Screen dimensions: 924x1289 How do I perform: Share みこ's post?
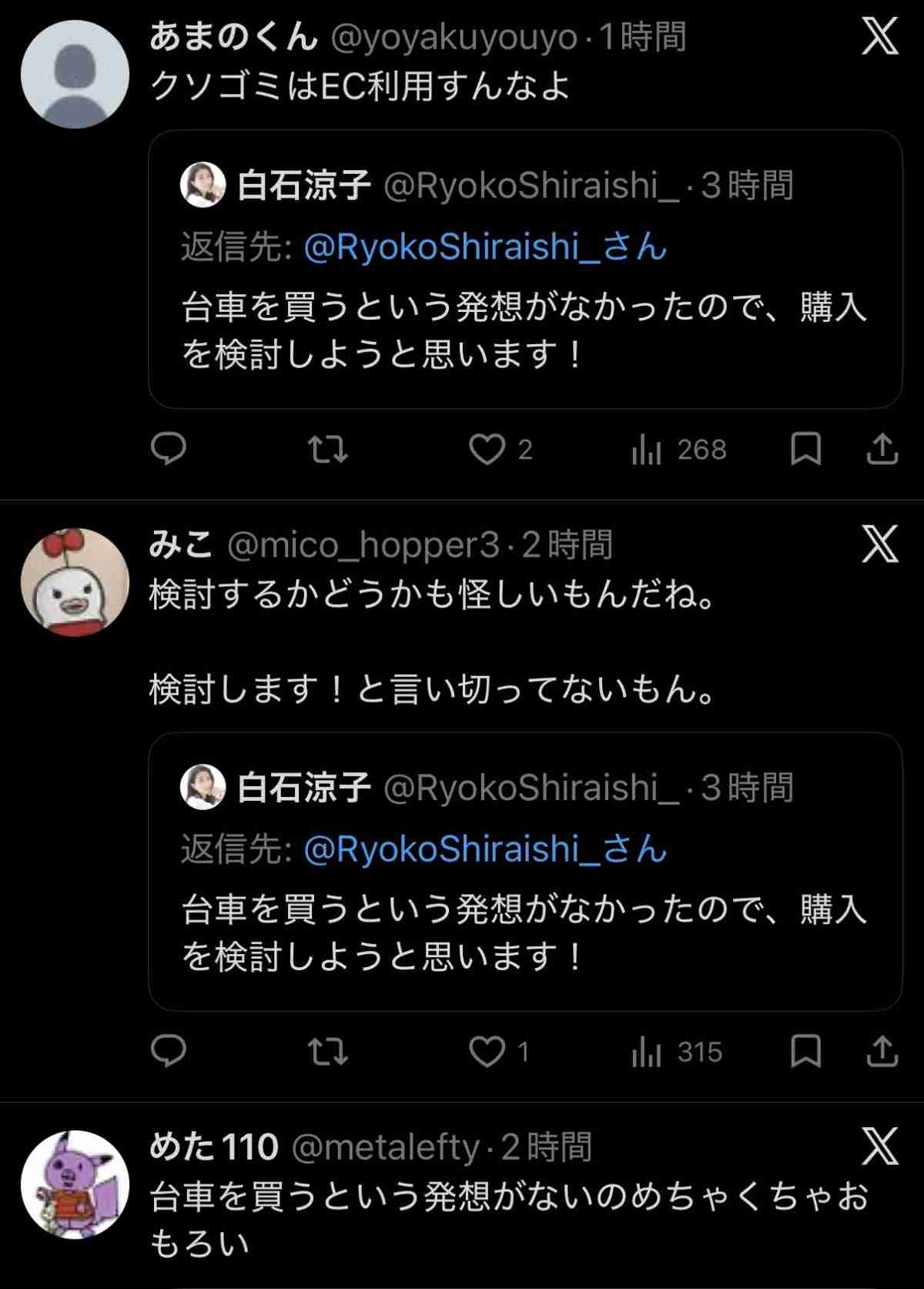(882, 1051)
